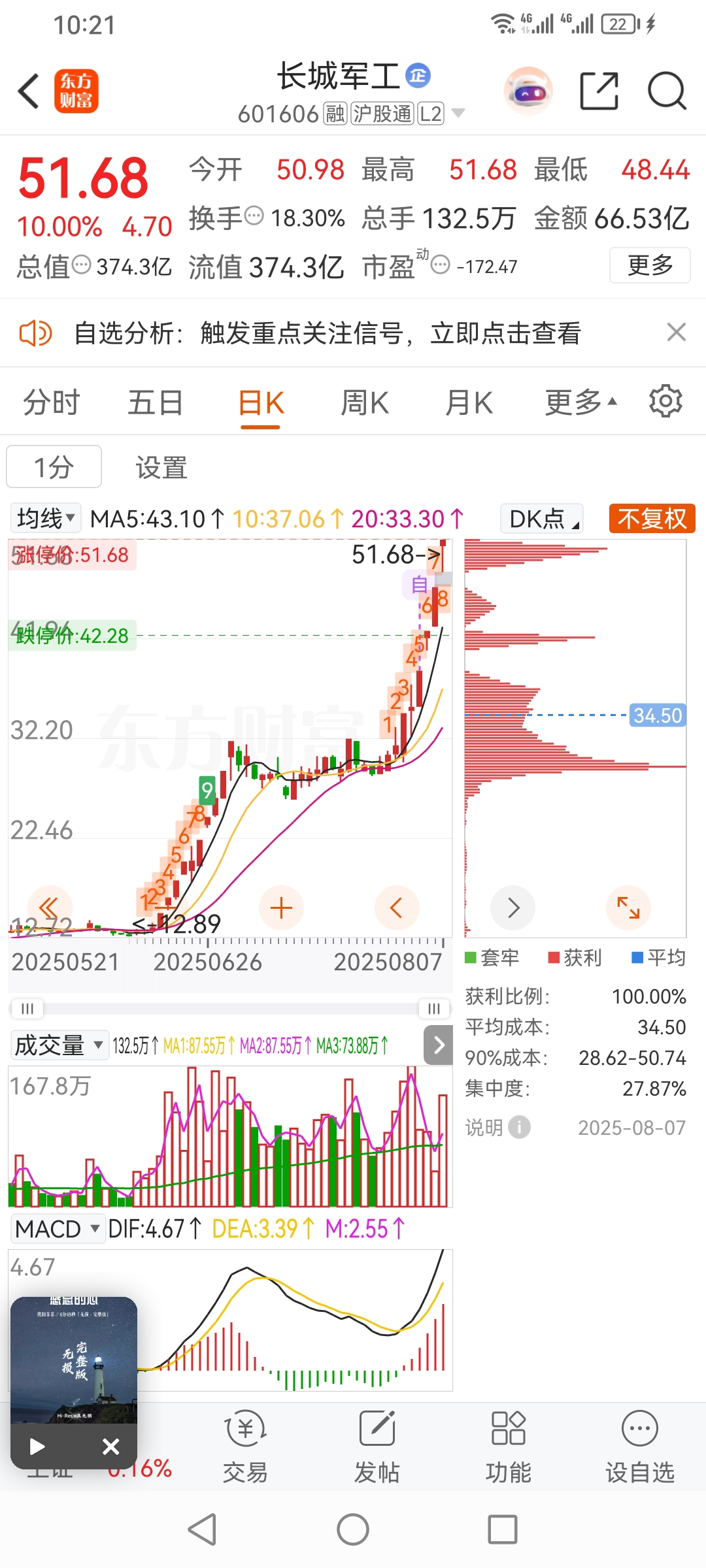The width and height of the screenshot is (706, 1568).
Task: Expand the 更多 chart period dropdown
Action: [580, 402]
